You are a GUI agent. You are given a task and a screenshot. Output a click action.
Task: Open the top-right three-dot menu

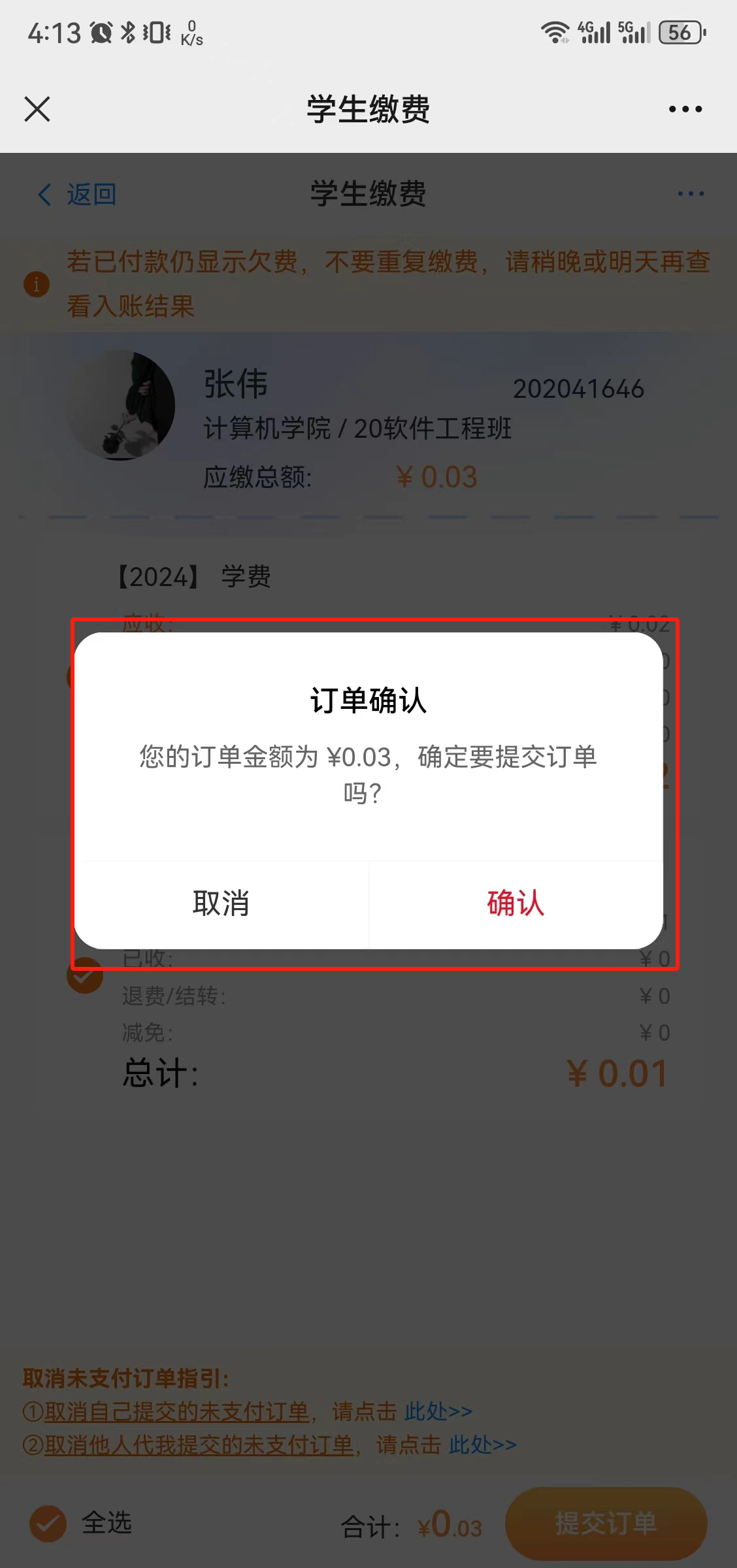685,109
